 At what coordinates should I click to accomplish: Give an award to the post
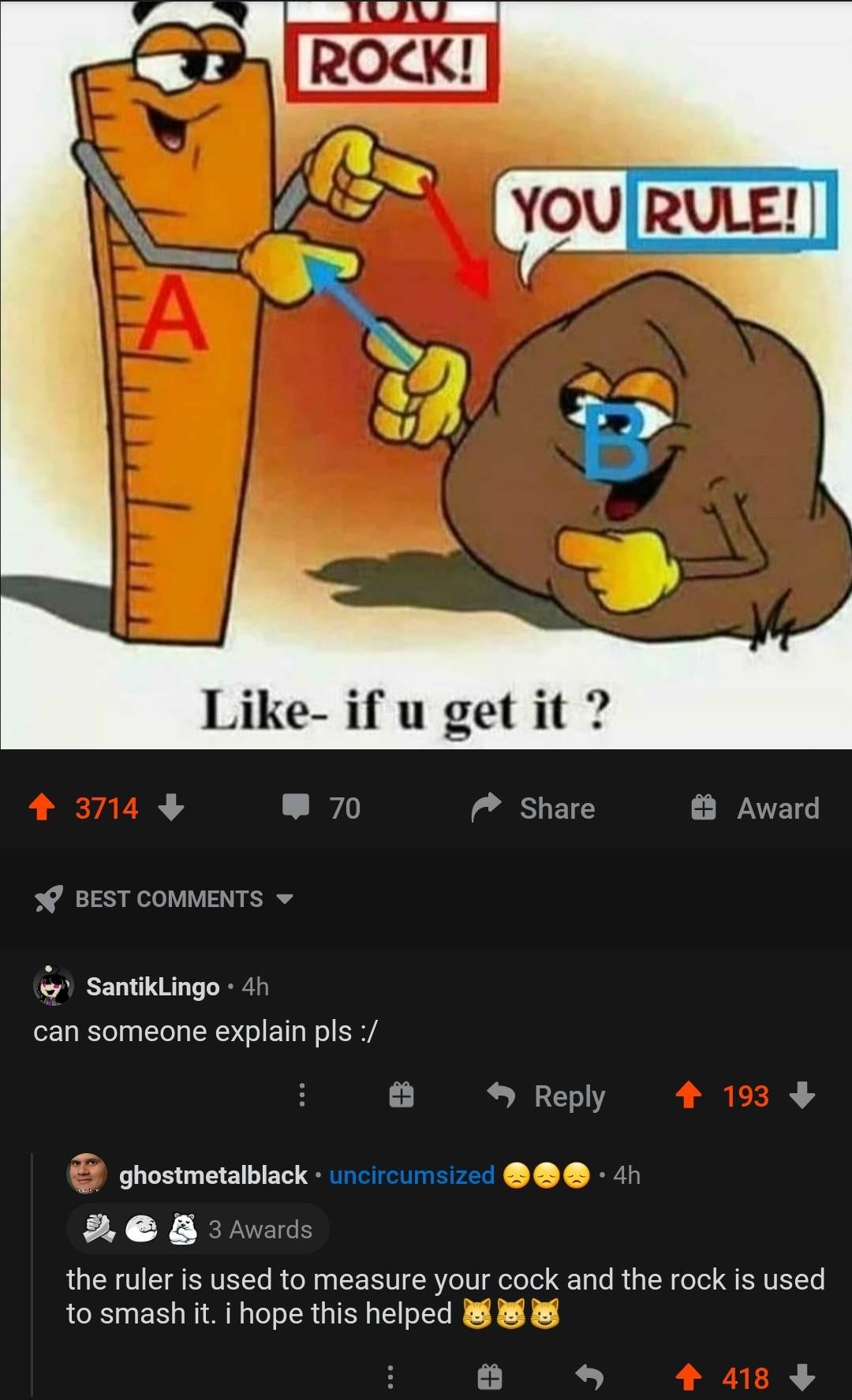(x=756, y=808)
